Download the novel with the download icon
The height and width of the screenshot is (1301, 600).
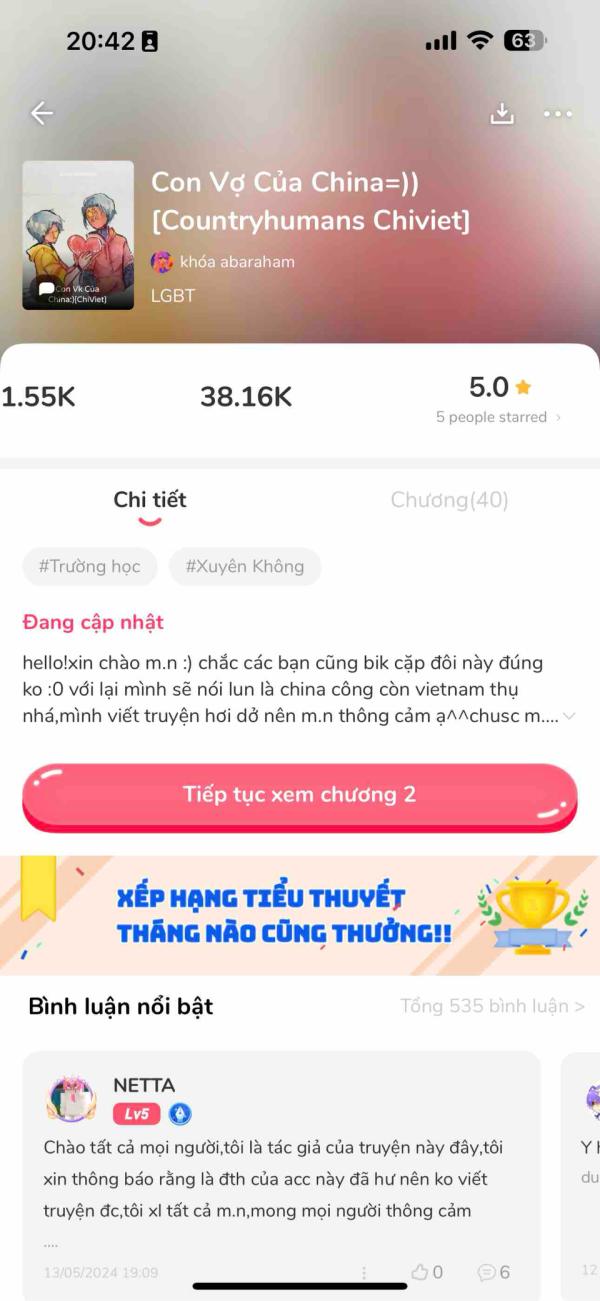pyautogui.click(x=501, y=114)
